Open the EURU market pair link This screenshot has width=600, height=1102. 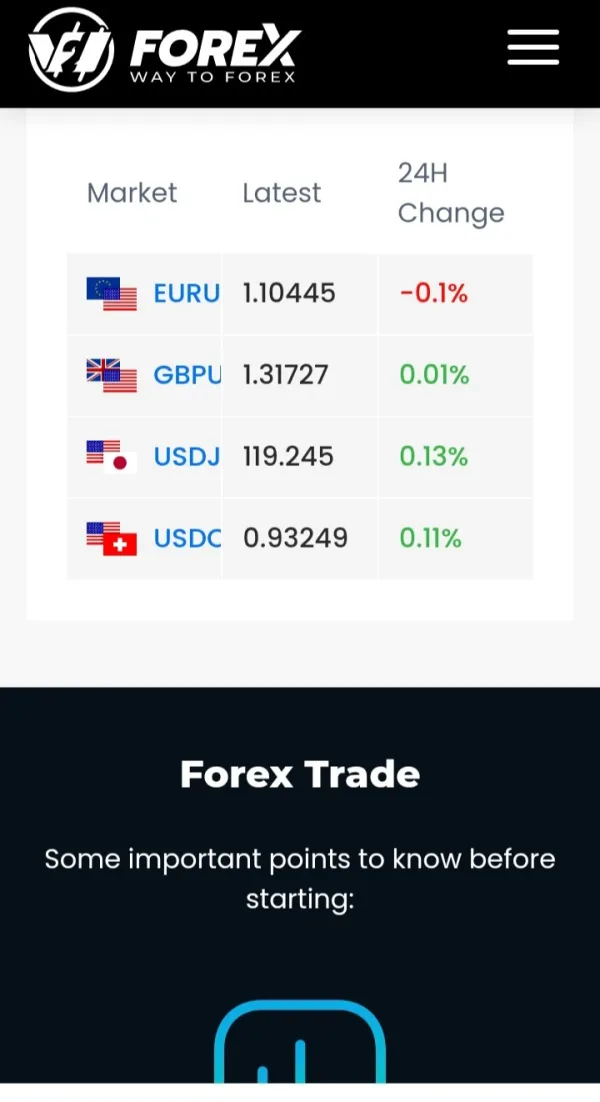click(186, 294)
